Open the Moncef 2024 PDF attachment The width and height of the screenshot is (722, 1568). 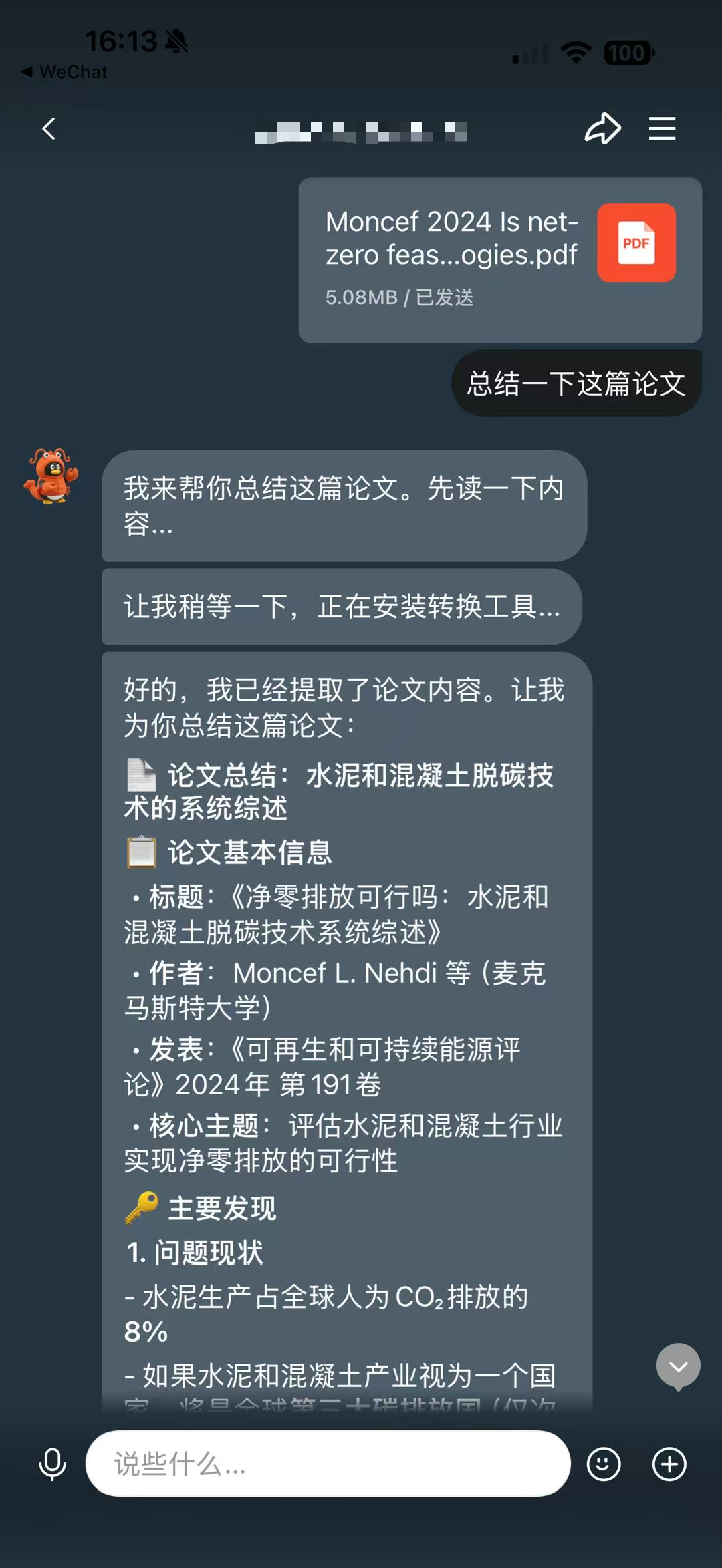(500, 259)
